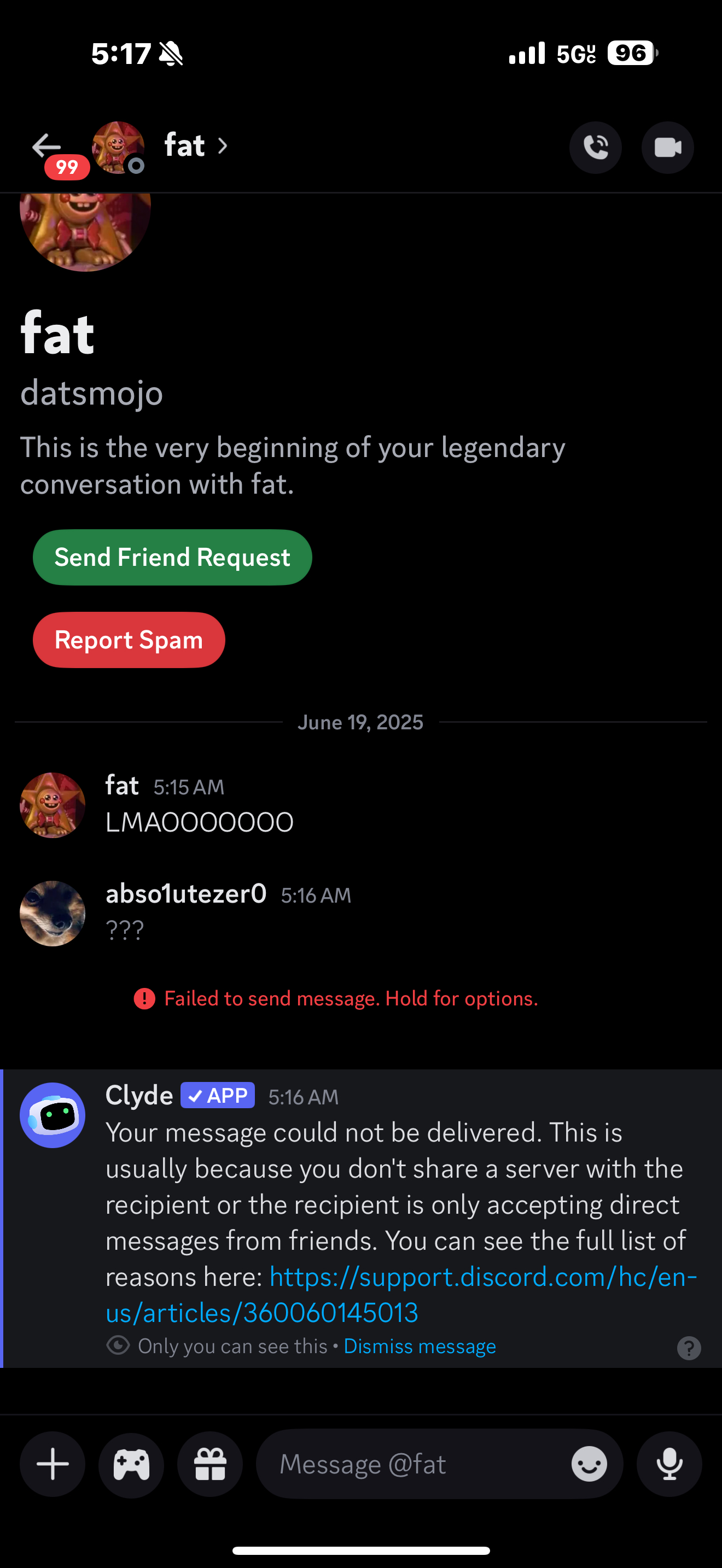Viewport: 722px width, 1568px height.
Task: Open the Discord support article link
Action: pyautogui.click(x=402, y=1295)
